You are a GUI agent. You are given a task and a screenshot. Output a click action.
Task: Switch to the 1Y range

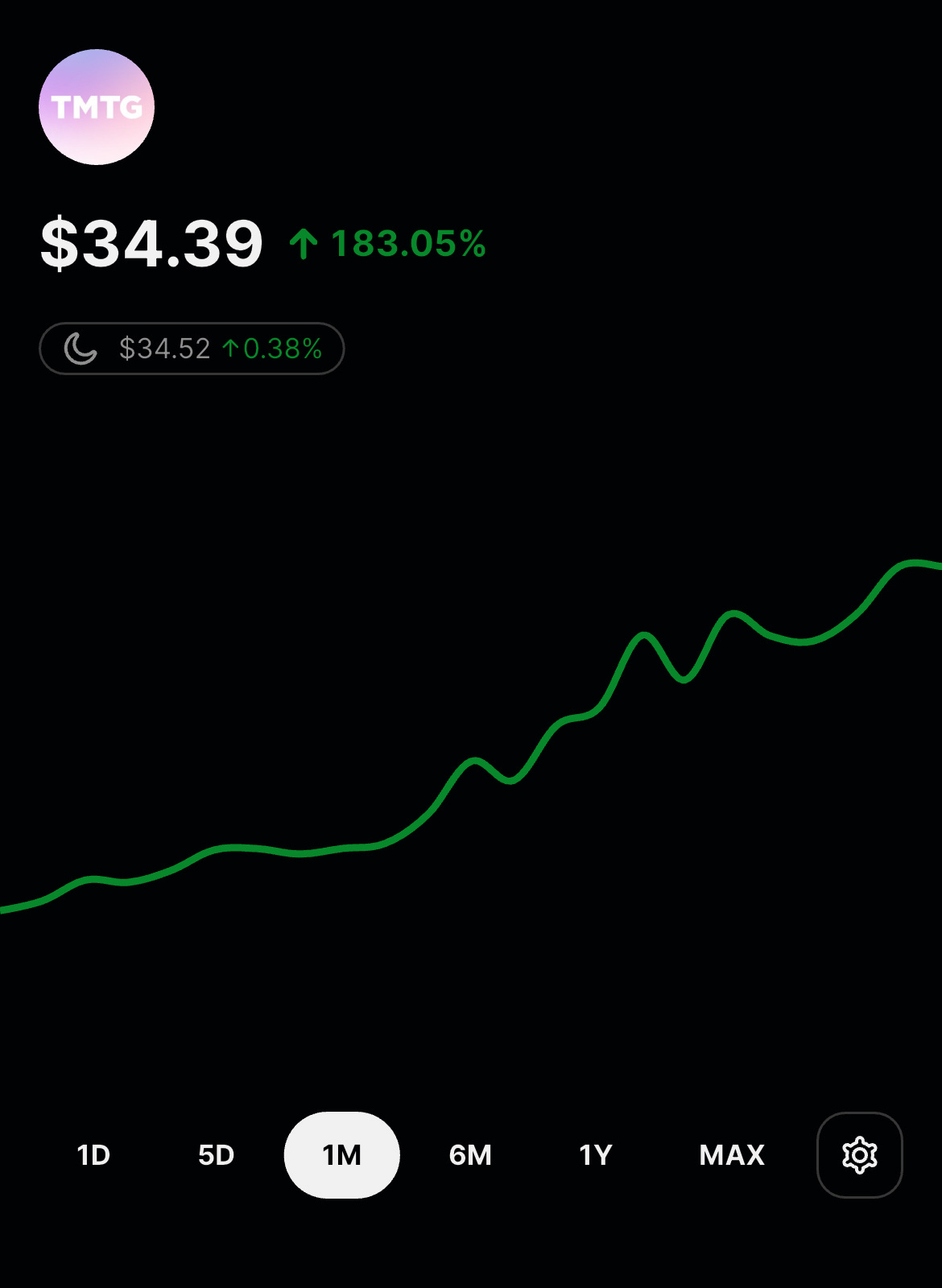[596, 1155]
